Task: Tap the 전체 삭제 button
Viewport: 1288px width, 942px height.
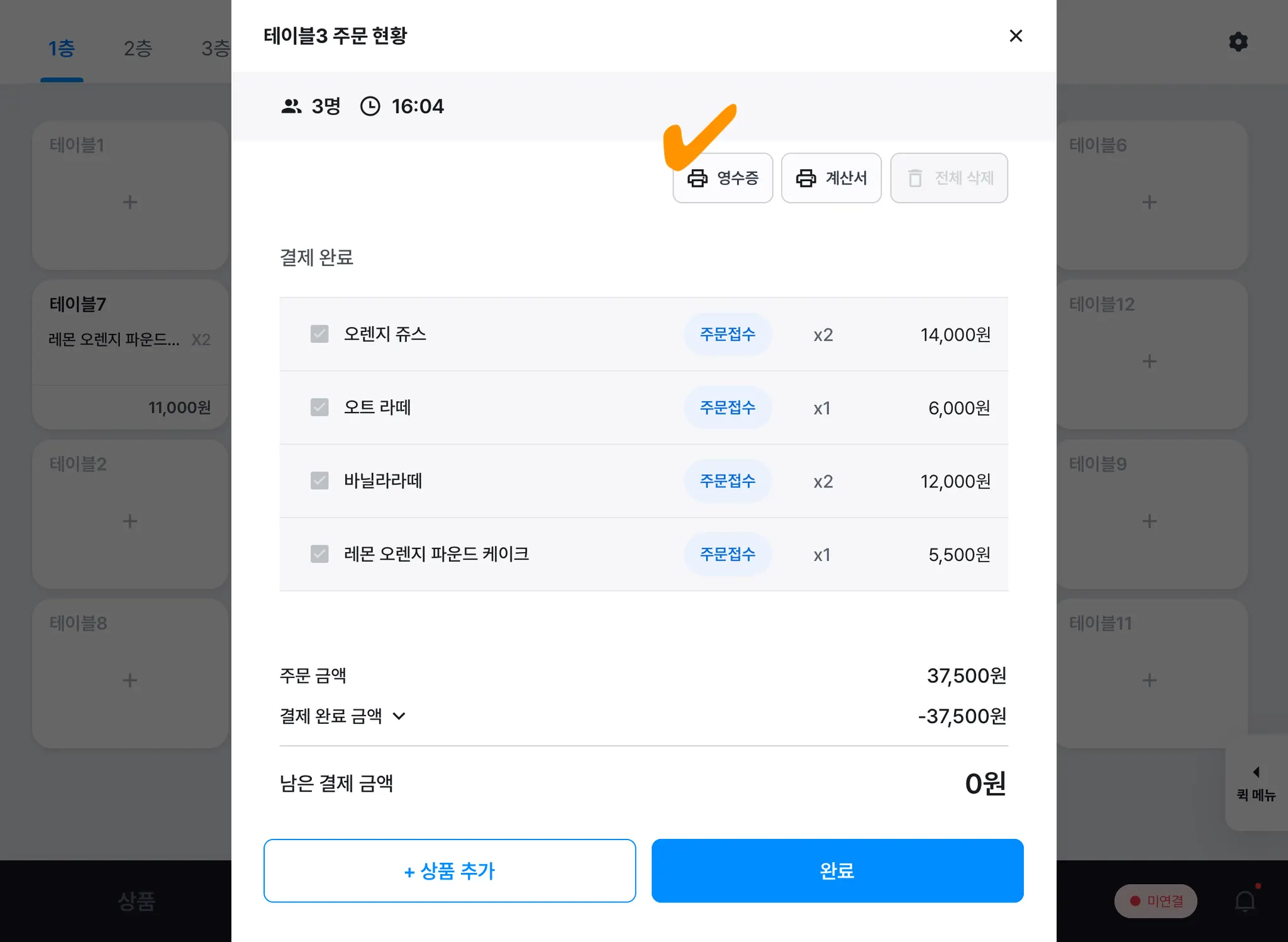Action: 949,178
